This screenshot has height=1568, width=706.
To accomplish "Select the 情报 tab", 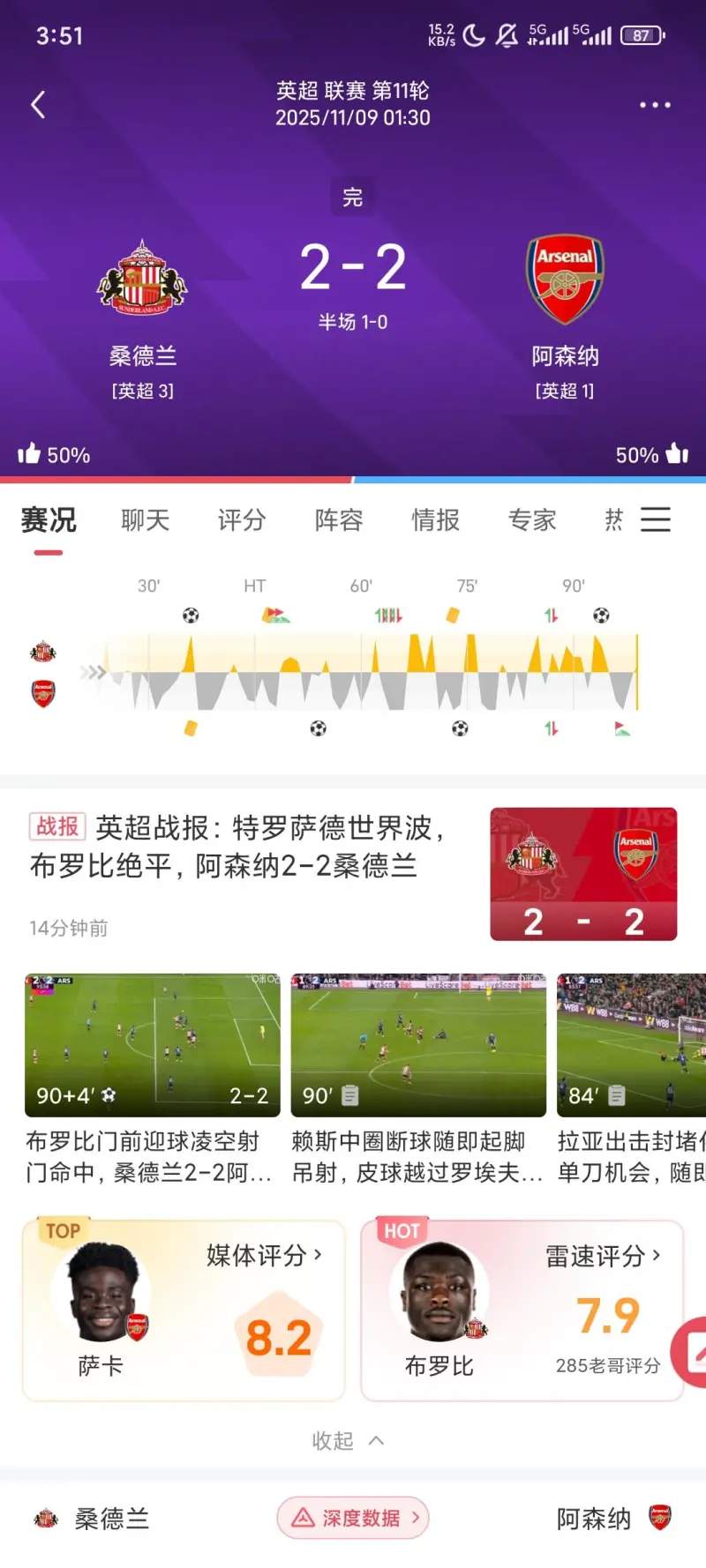I will [x=436, y=520].
